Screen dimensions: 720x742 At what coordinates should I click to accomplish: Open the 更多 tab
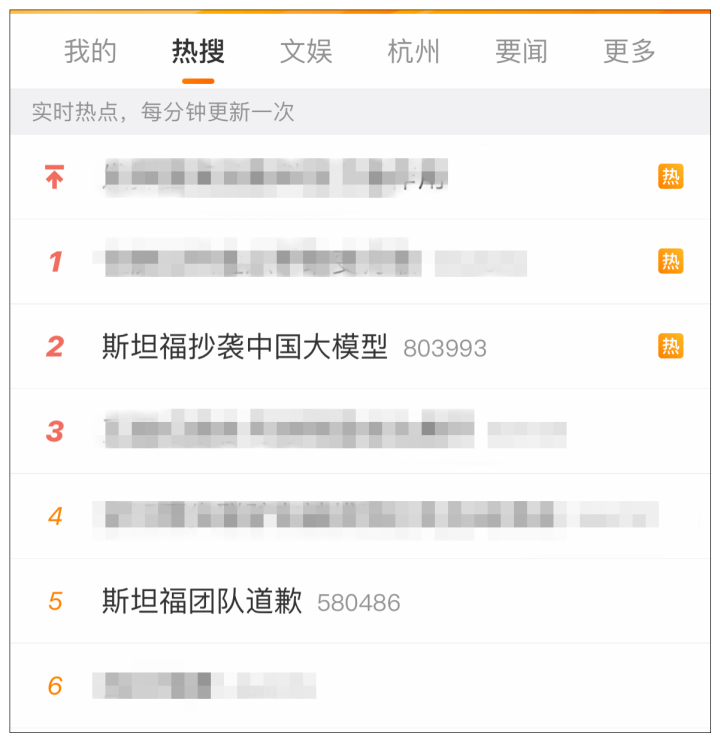(629, 52)
